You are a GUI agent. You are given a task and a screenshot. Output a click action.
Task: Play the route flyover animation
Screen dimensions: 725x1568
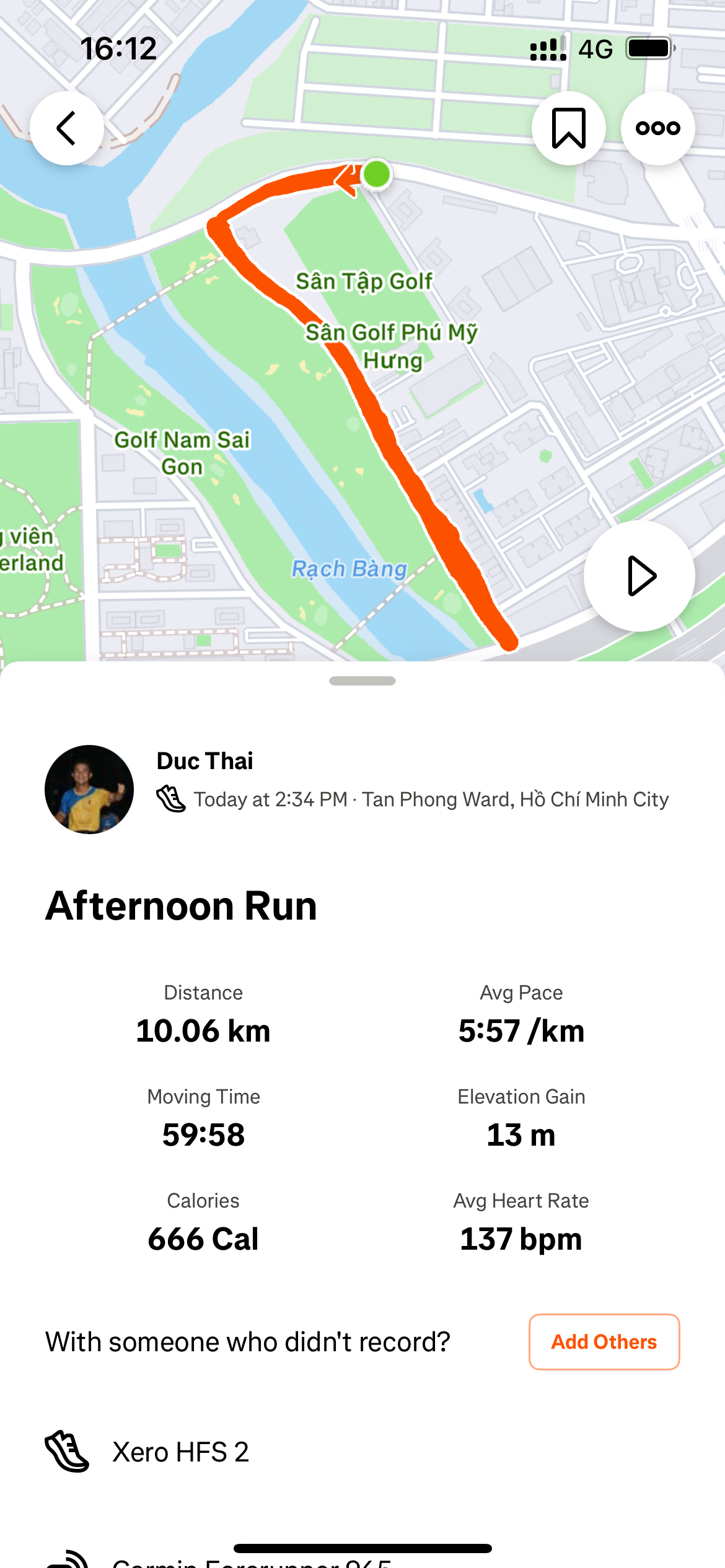(639, 576)
